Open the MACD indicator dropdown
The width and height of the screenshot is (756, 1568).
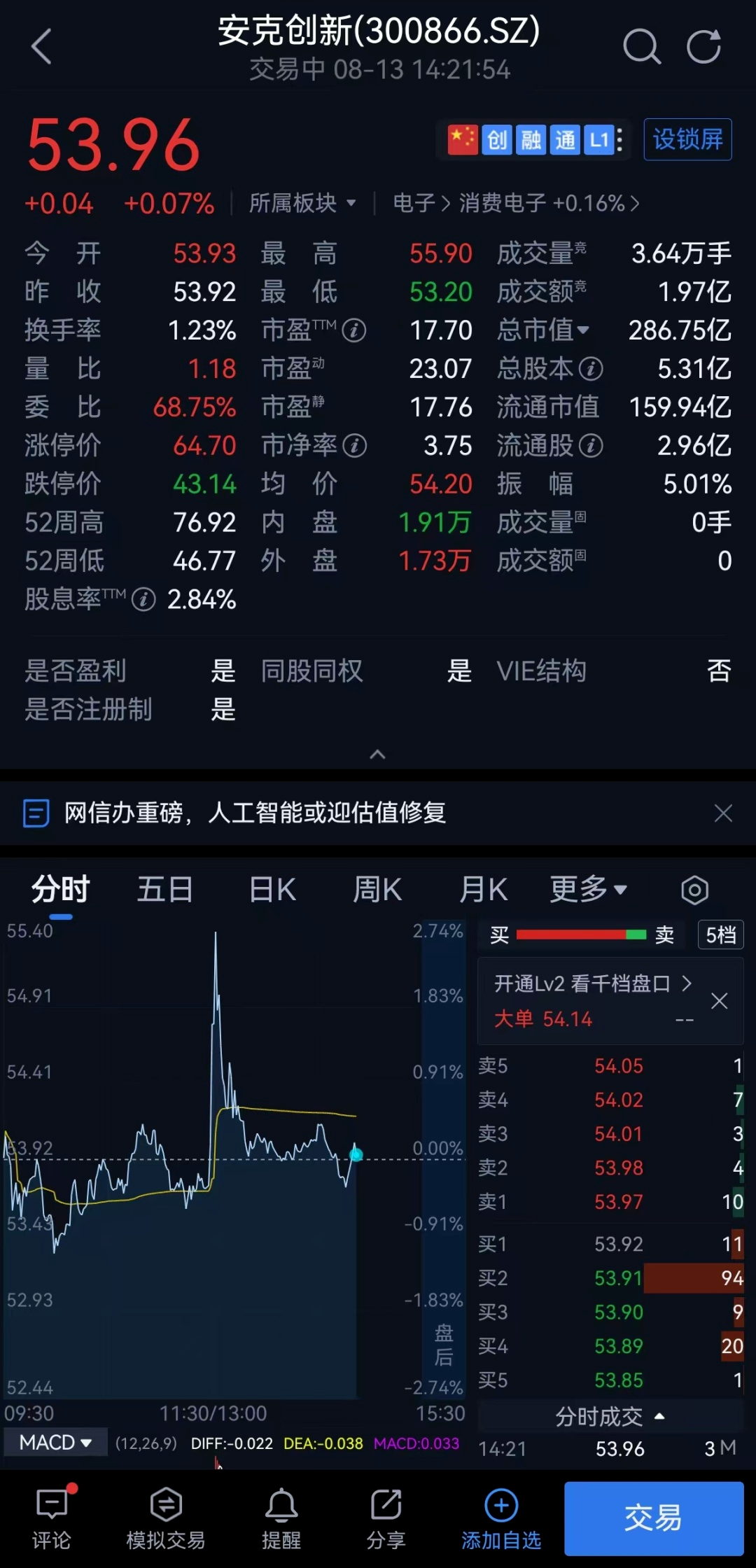(x=55, y=1442)
